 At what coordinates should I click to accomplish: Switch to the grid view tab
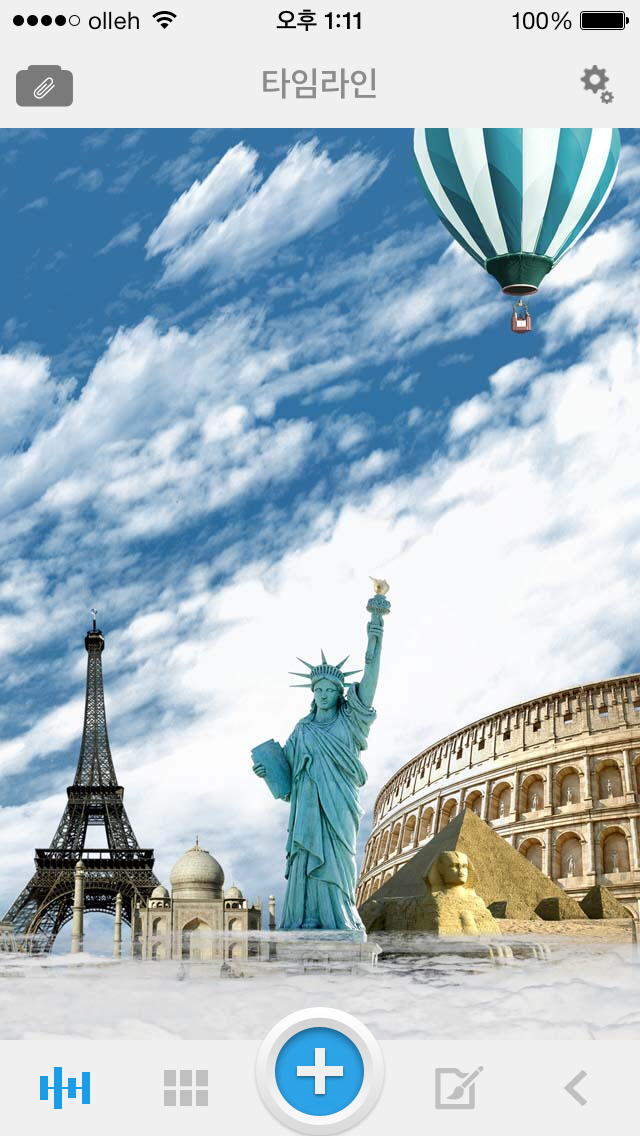click(186, 1088)
